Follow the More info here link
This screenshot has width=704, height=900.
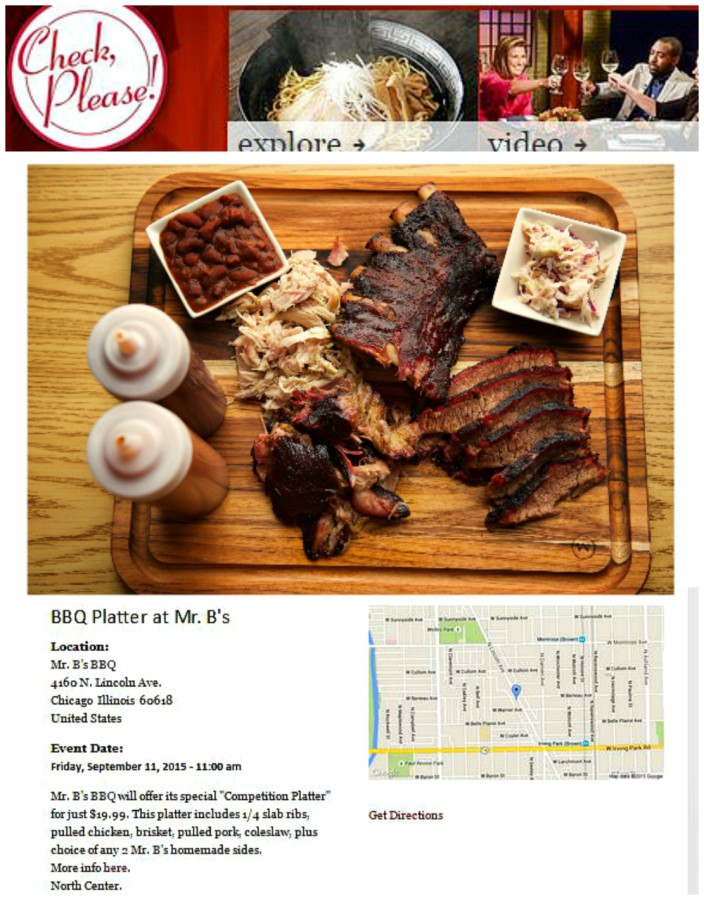(90, 867)
